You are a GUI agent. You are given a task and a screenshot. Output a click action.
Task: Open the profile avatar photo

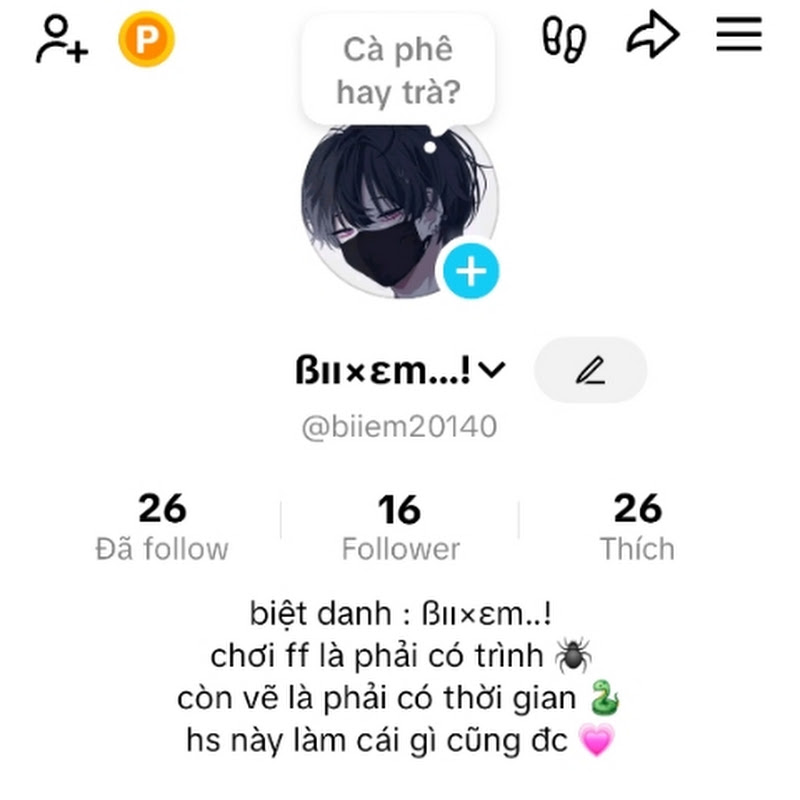(385, 215)
